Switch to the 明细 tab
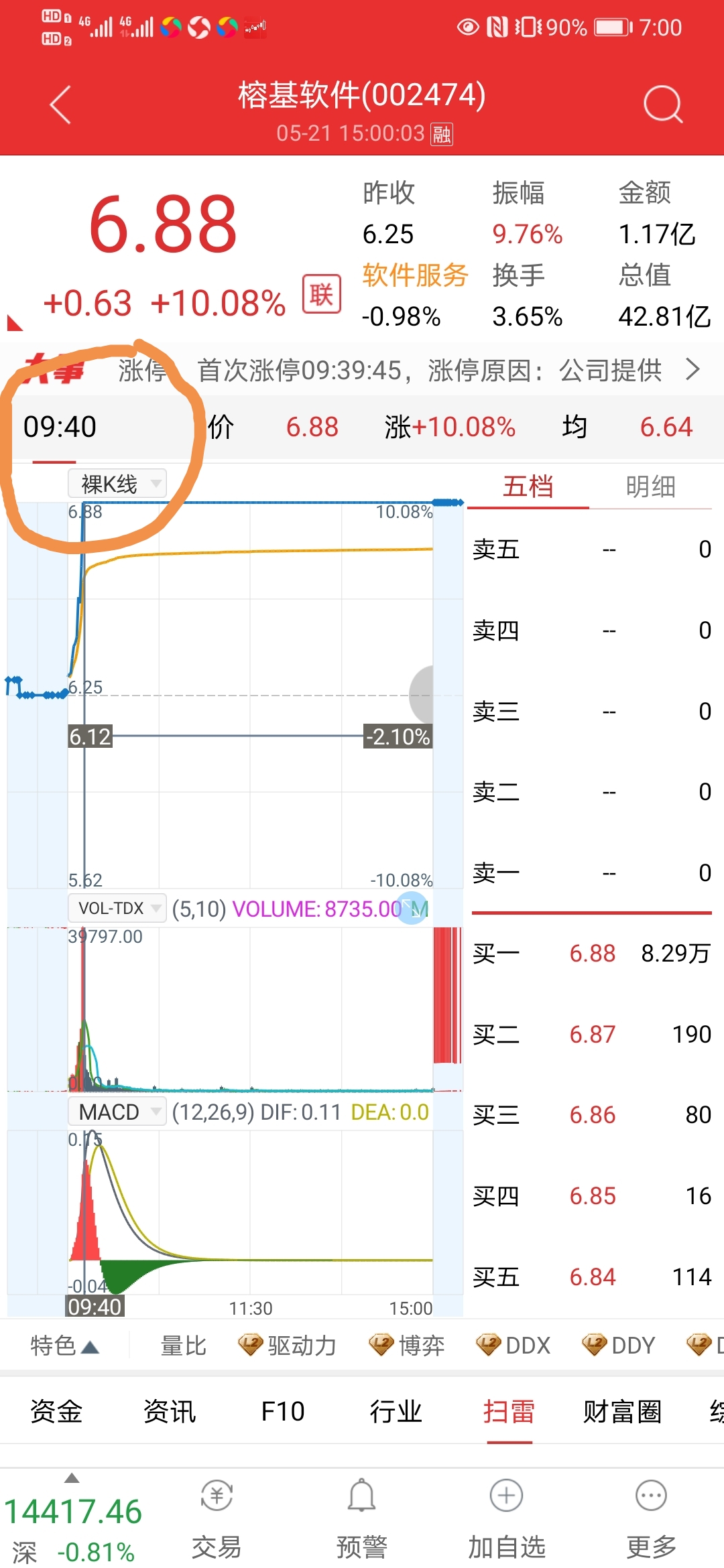The image size is (724, 1568). 650,486
